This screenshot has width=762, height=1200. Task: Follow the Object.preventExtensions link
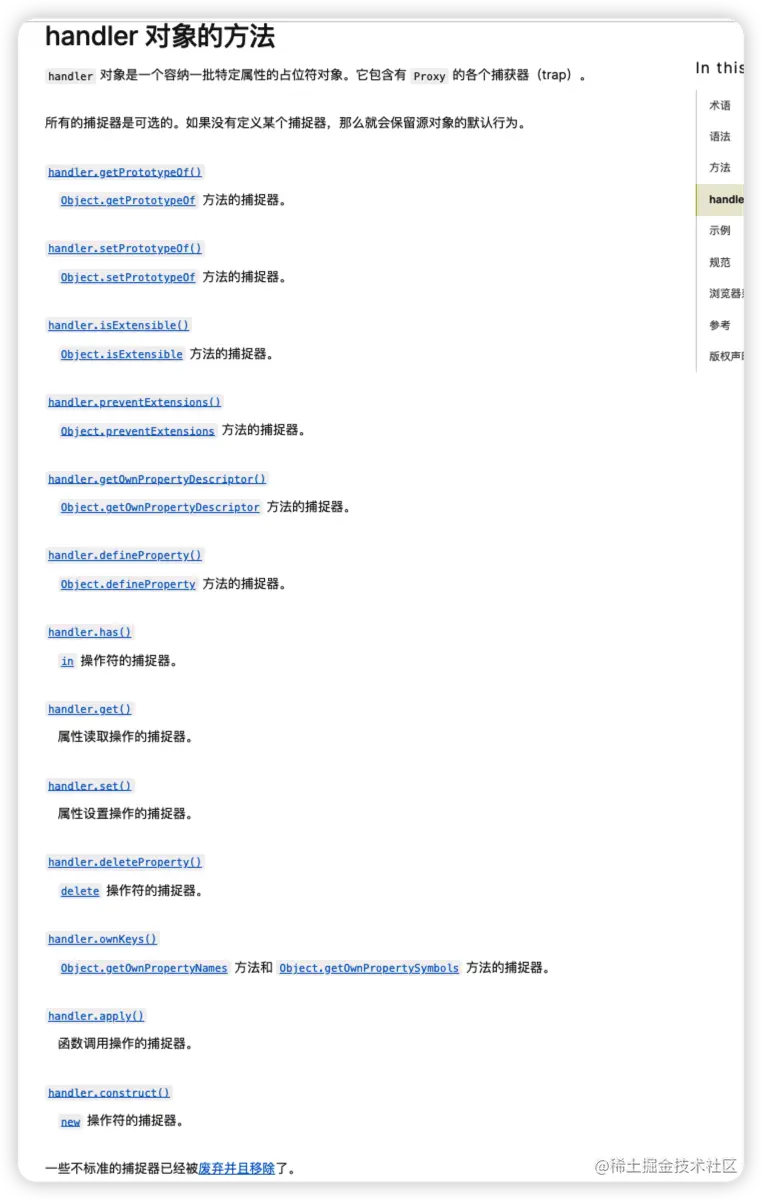(x=137, y=431)
